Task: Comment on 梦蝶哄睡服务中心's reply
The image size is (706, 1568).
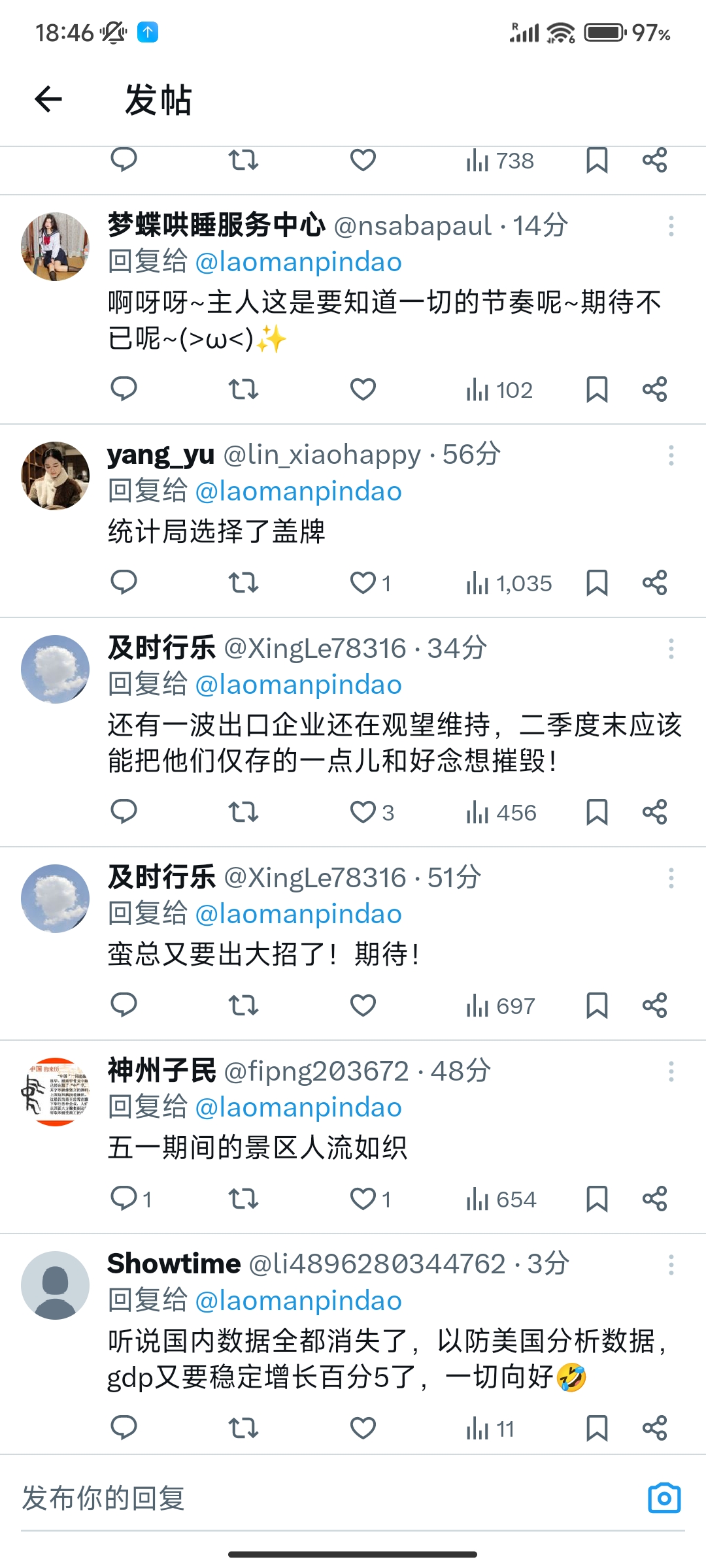Action: tap(124, 389)
